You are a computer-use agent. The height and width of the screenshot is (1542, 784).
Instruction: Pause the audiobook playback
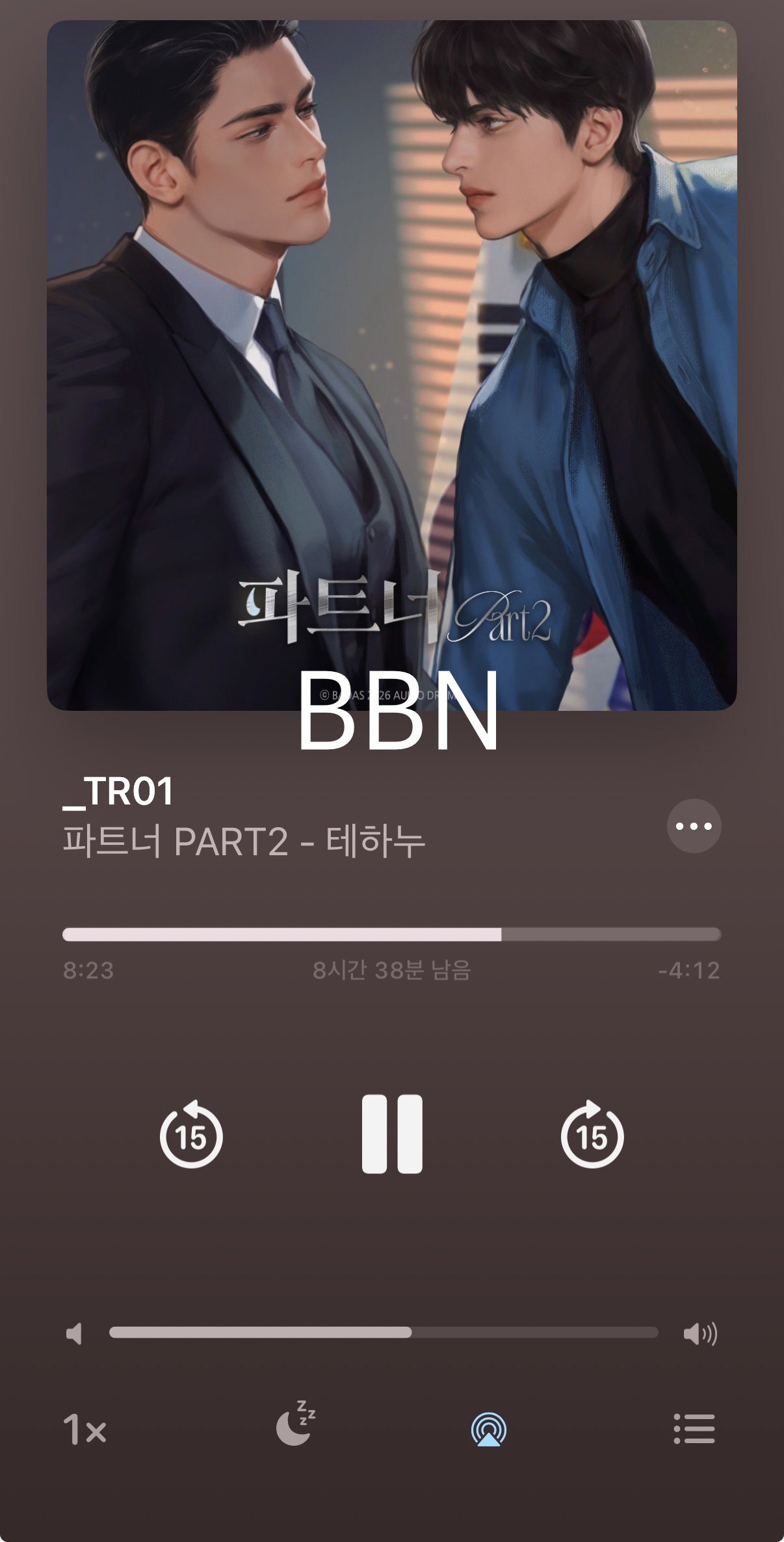392,1134
